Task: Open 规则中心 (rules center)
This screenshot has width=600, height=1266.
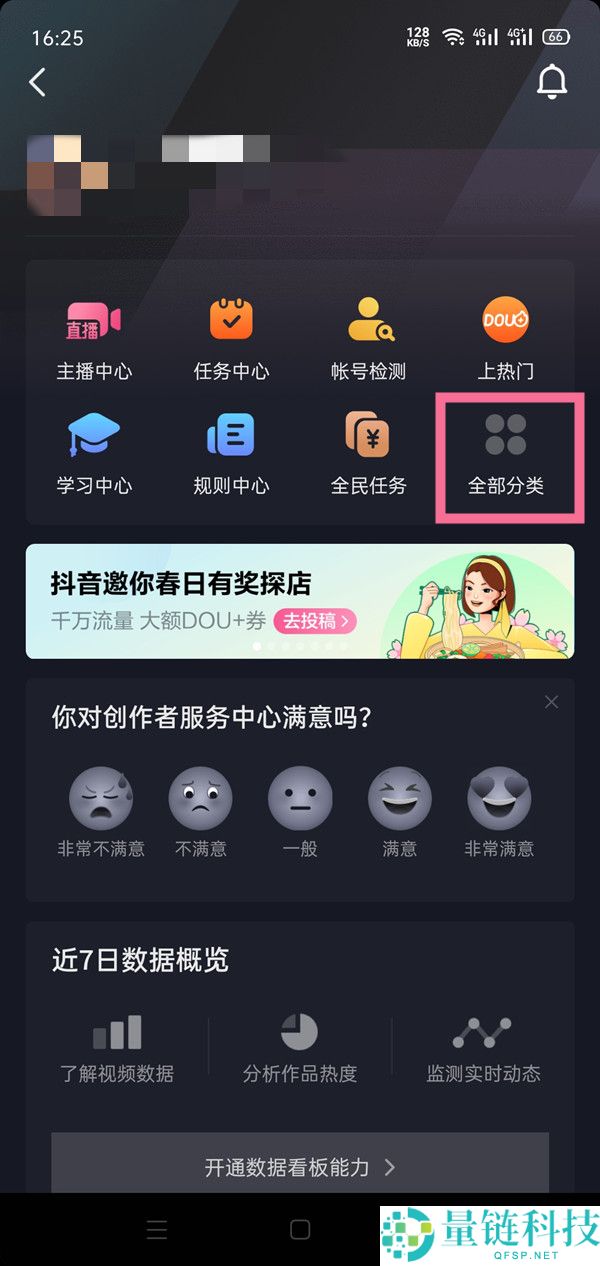Action: (x=231, y=453)
